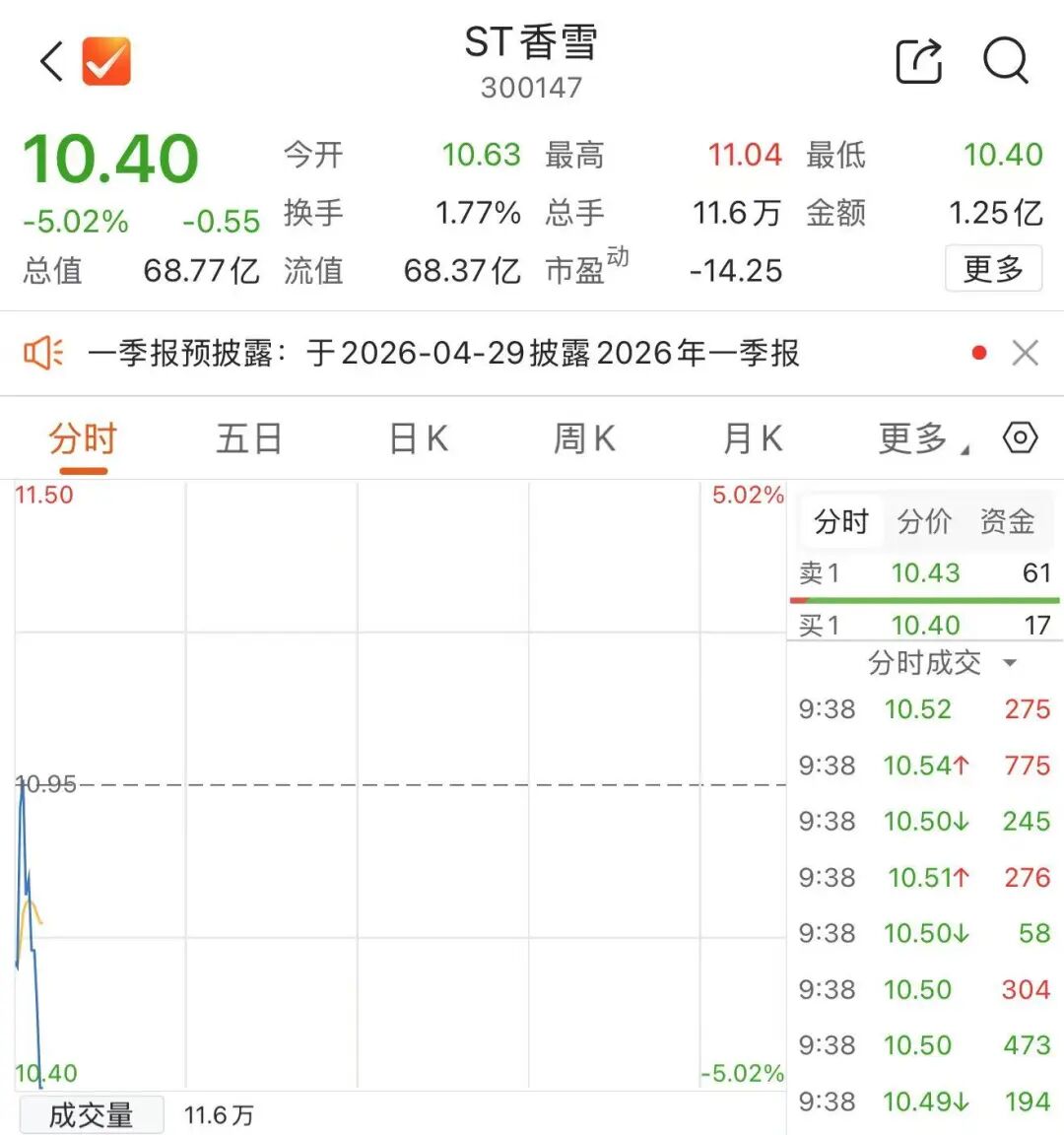Dismiss the announcement banner
This screenshot has height=1135, width=1064.
click(x=1026, y=353)
